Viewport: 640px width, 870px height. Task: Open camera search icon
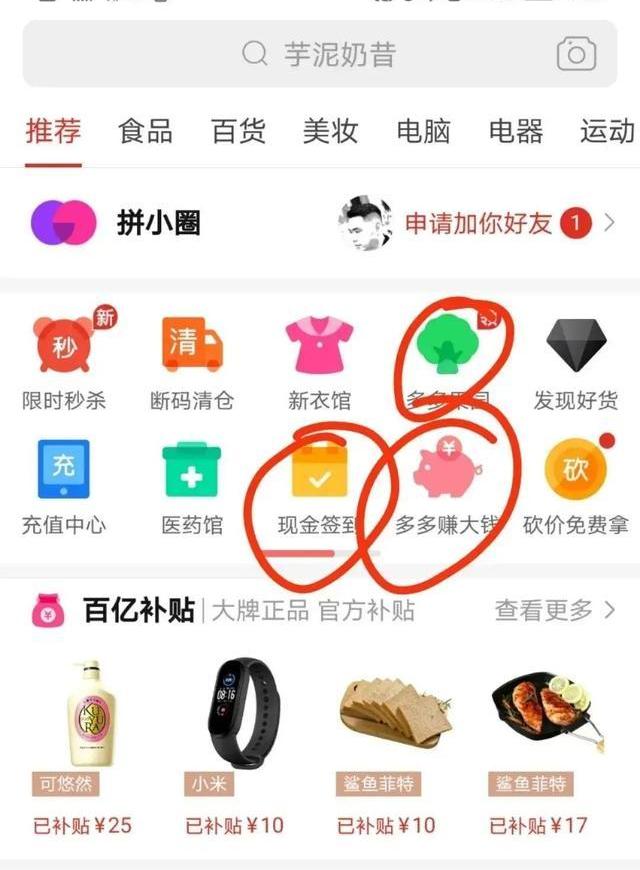point(576,54)
